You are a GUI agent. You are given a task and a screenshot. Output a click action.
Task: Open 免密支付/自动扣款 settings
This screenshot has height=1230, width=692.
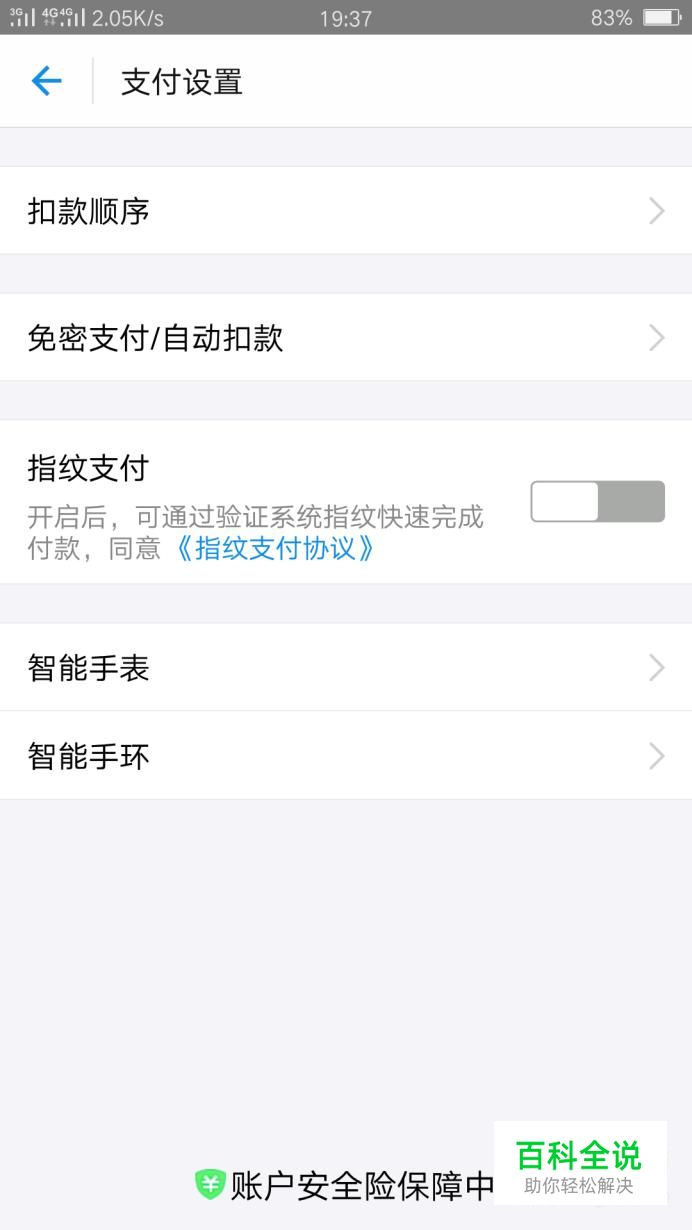click(346, 338)
